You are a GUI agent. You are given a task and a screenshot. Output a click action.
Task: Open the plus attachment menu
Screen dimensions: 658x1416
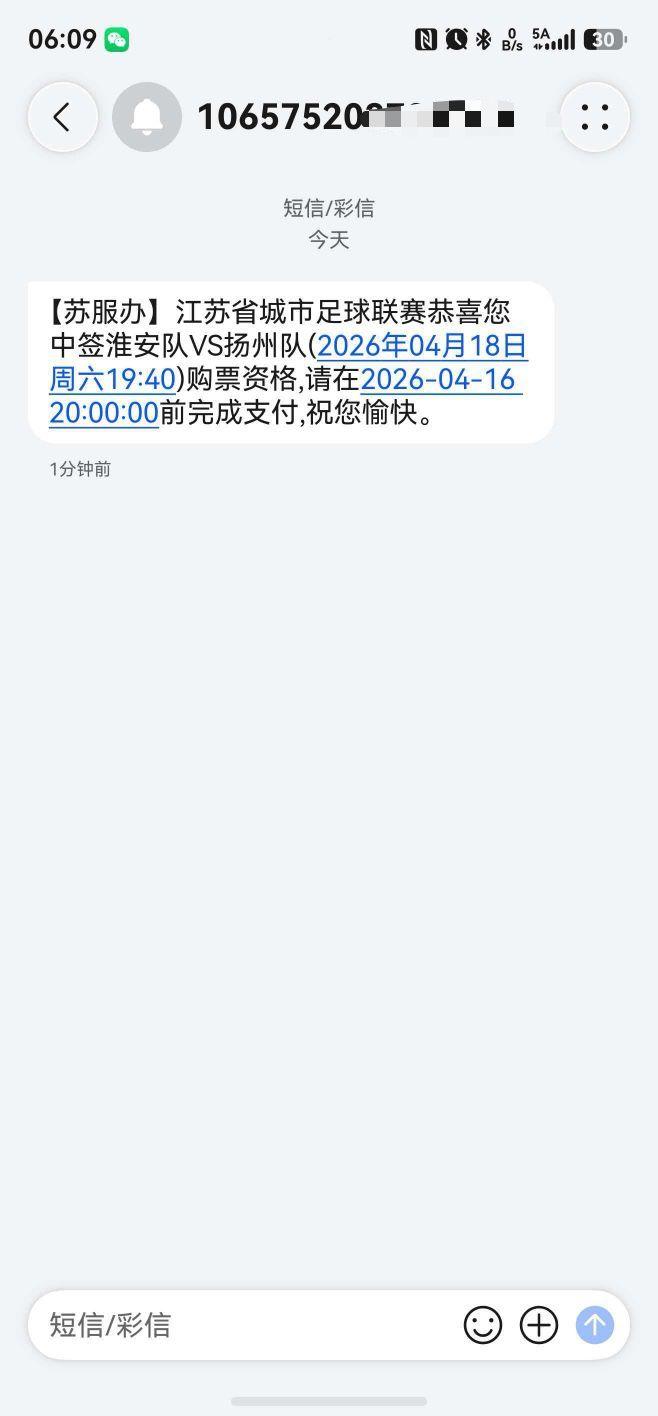[539, 1325]
